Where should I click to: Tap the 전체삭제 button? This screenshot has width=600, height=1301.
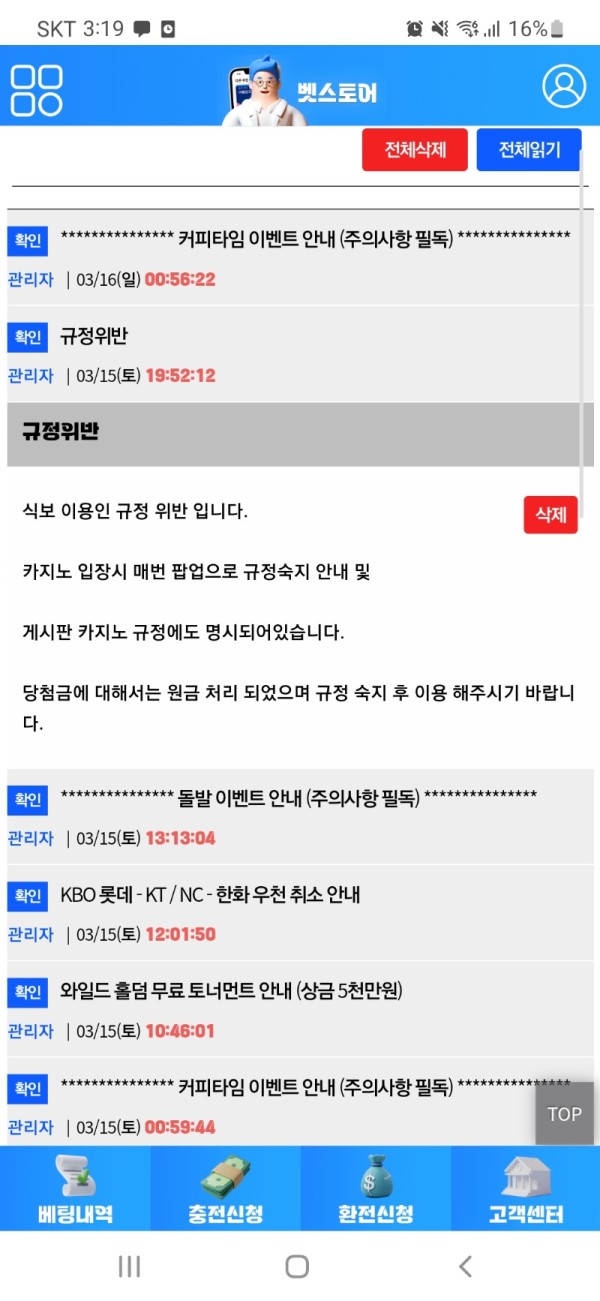414,151
